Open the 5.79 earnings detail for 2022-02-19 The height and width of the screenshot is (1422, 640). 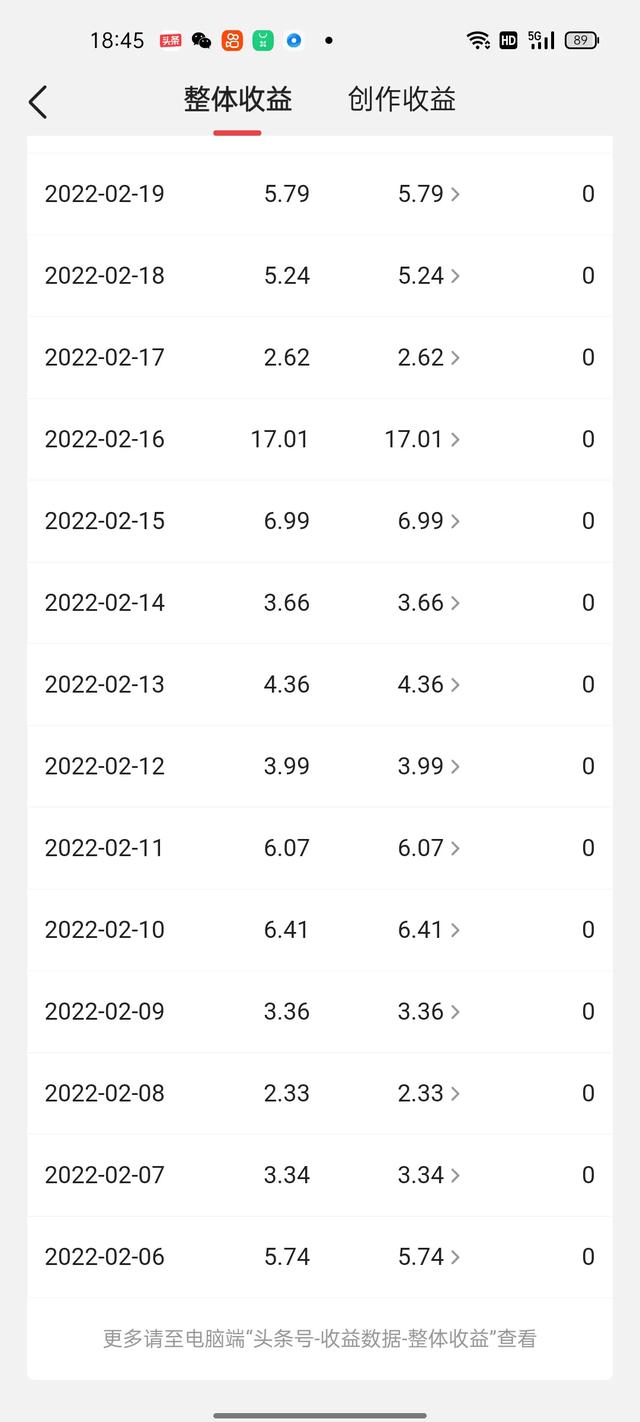click(429, 193)
